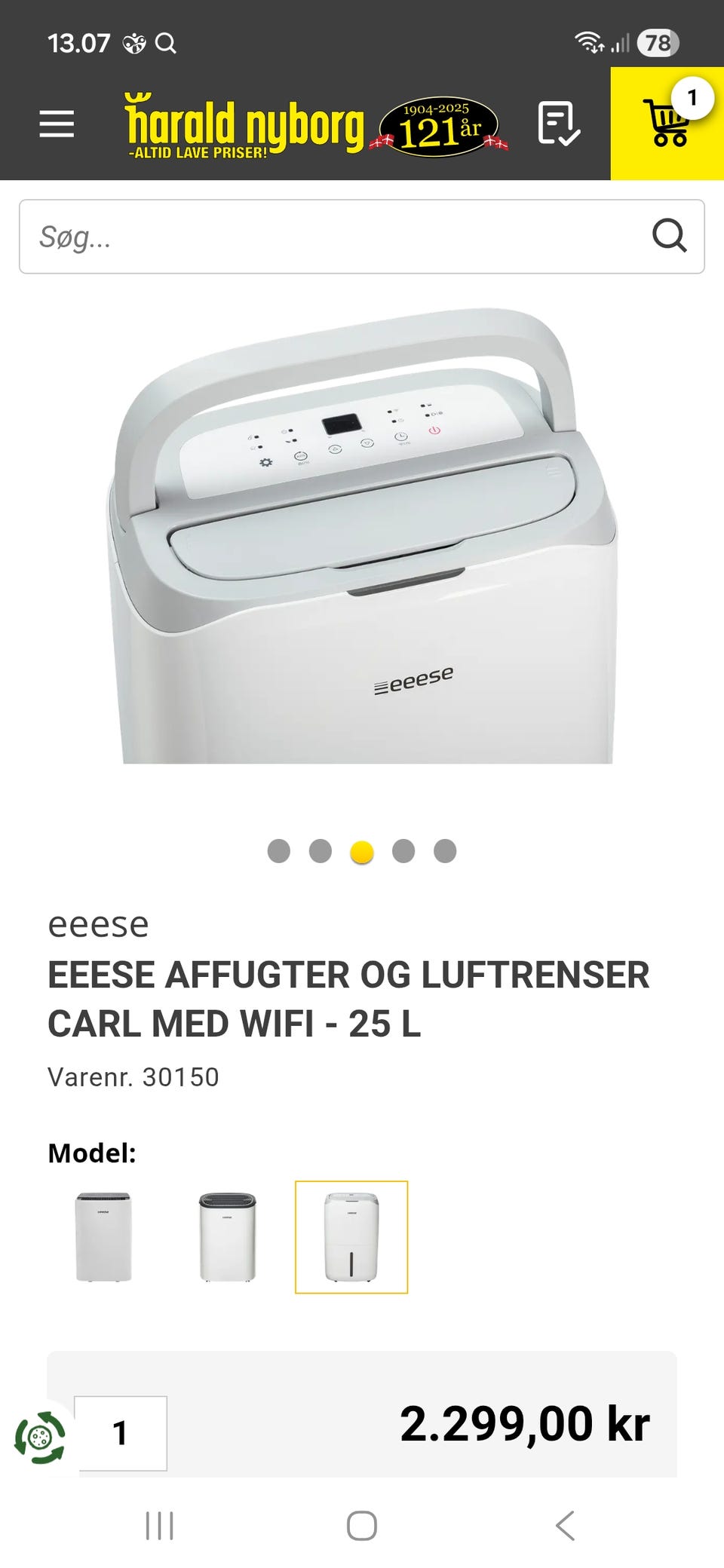Select the first gray carousel dot
This screenshot has width=724, height=1568.
pyautogui.click(x=279, y=851)
